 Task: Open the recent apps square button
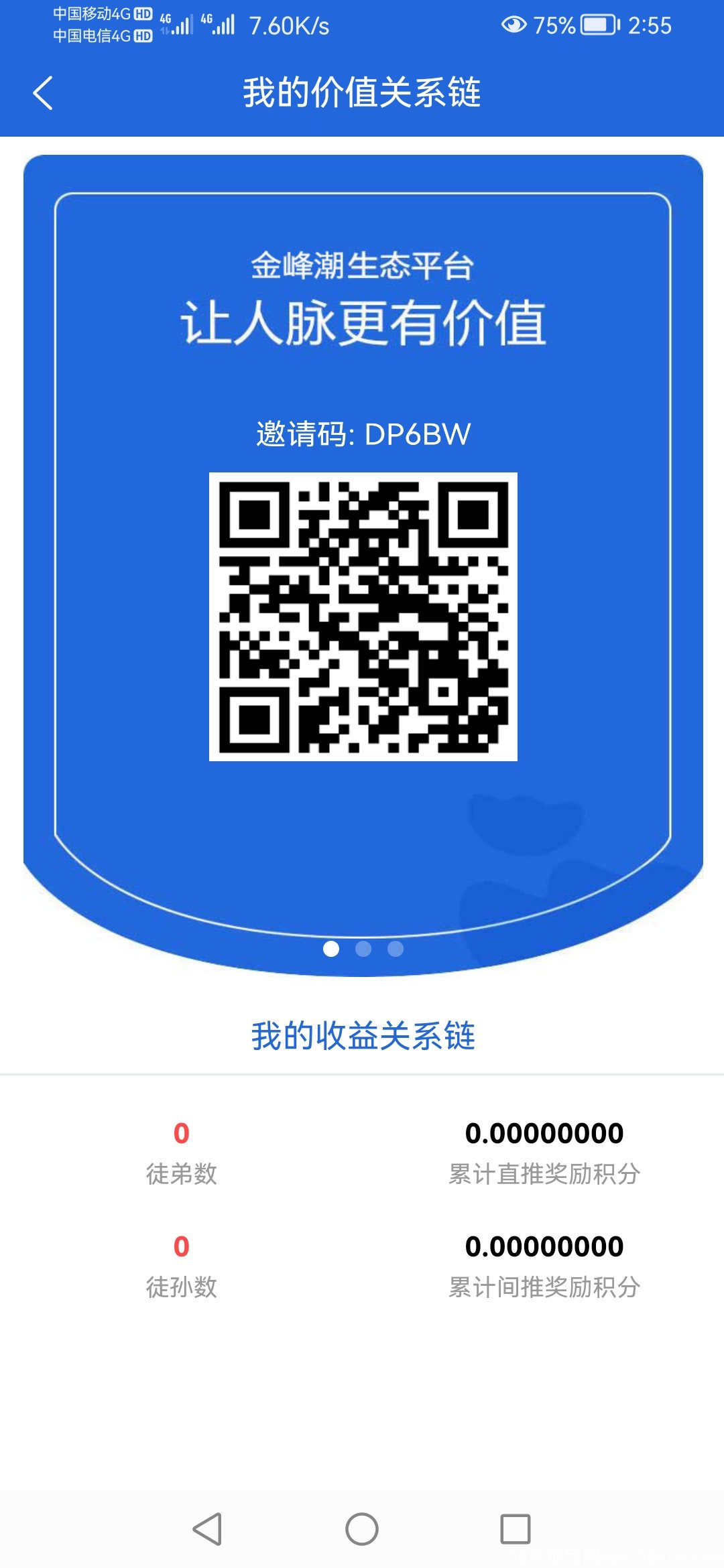click(516, 1529)
